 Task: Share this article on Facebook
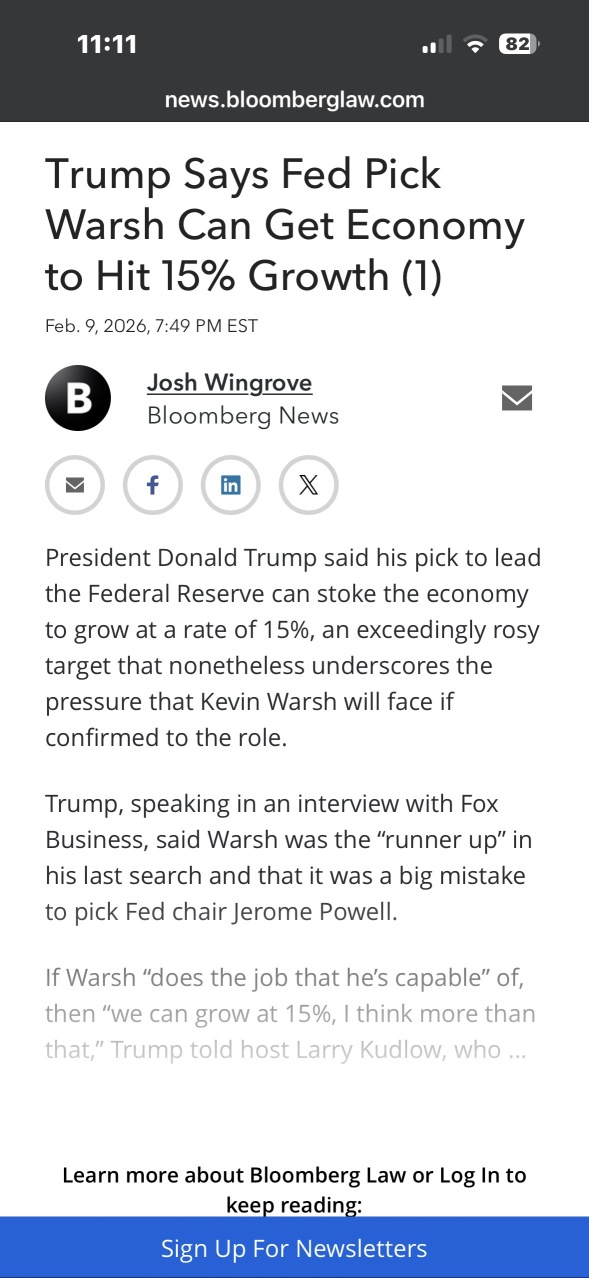(153, 486)
